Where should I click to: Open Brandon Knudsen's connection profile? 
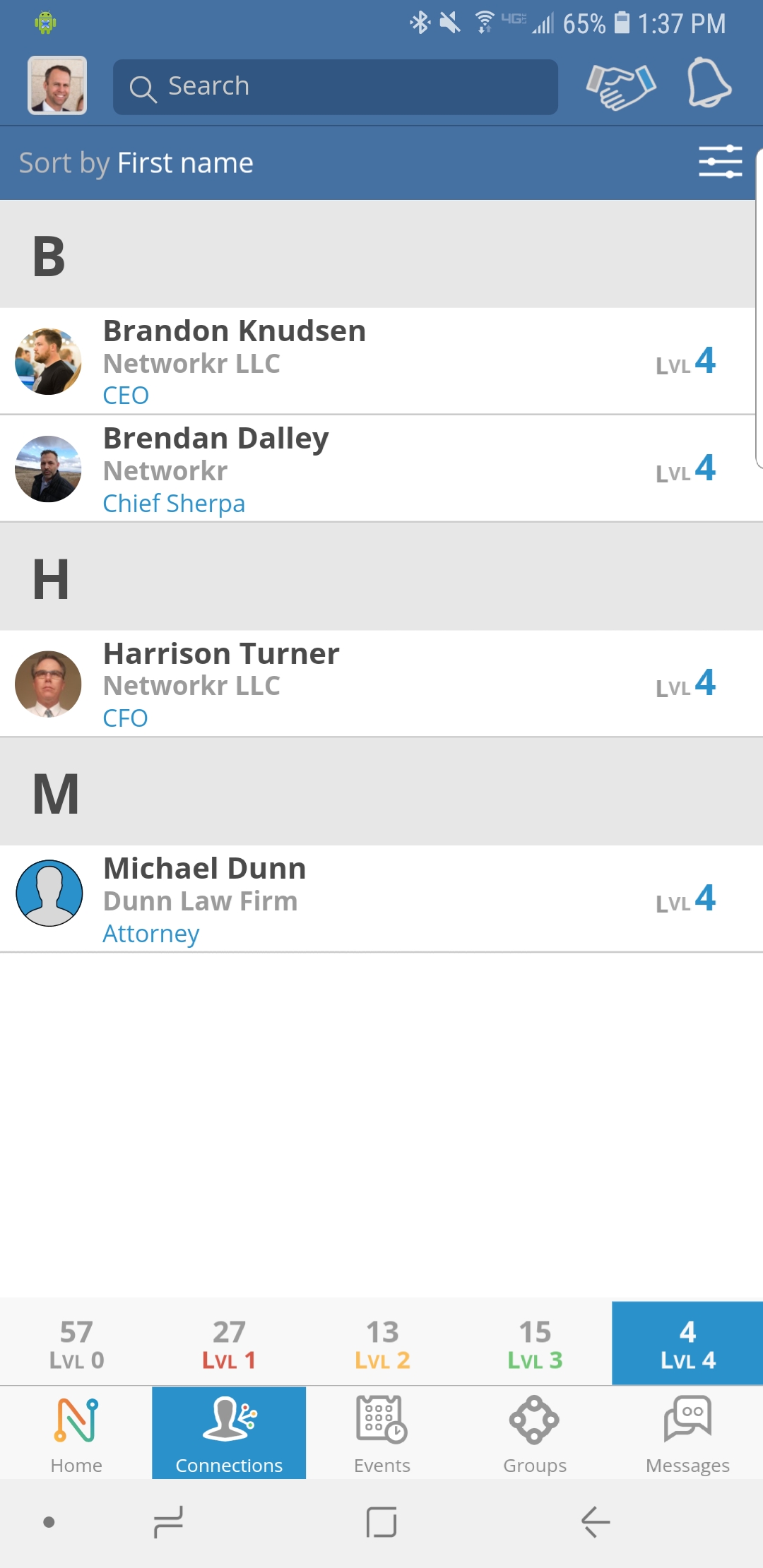coord(381,361)
